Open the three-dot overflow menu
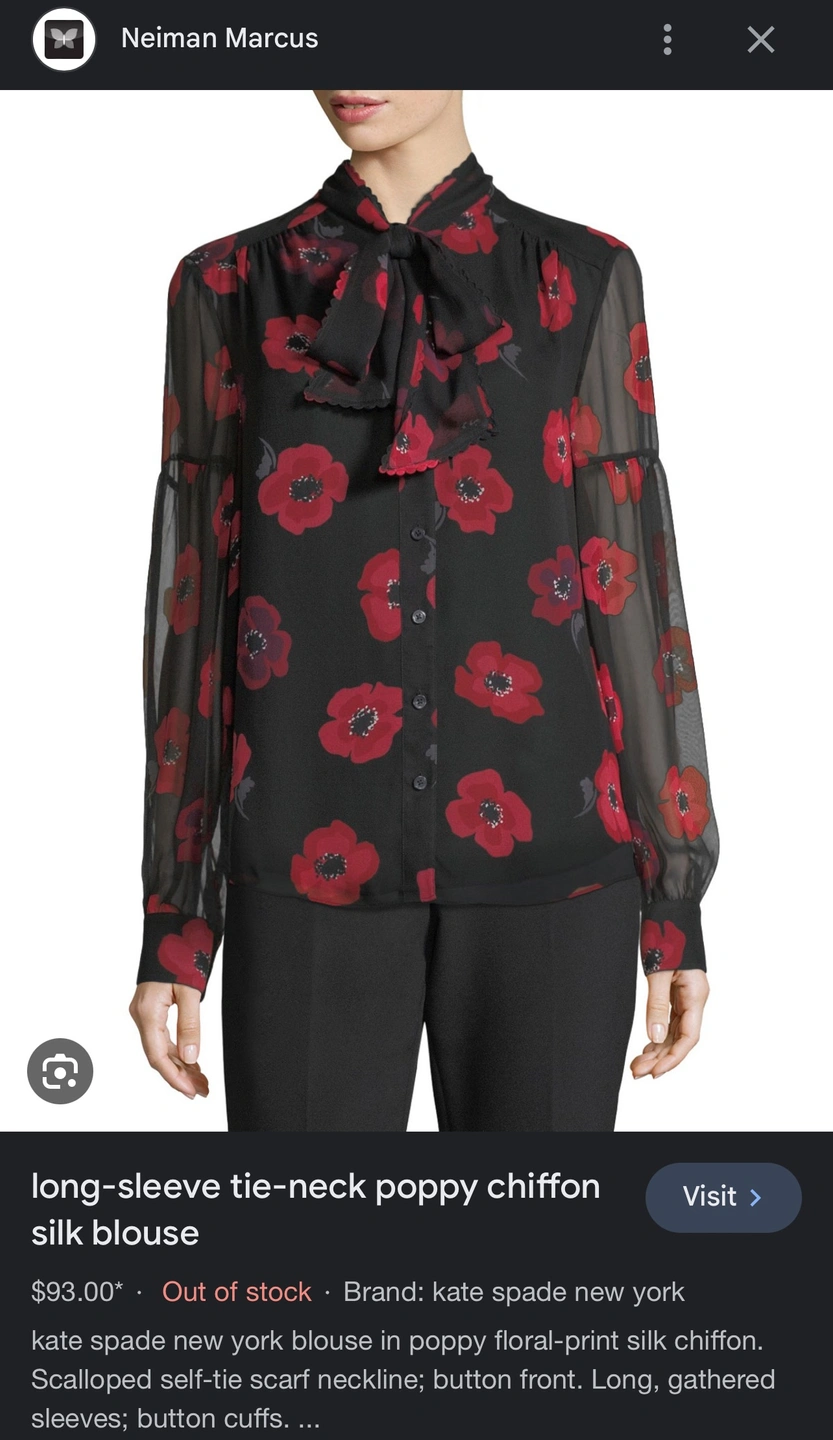 click(x=667, y=40)
